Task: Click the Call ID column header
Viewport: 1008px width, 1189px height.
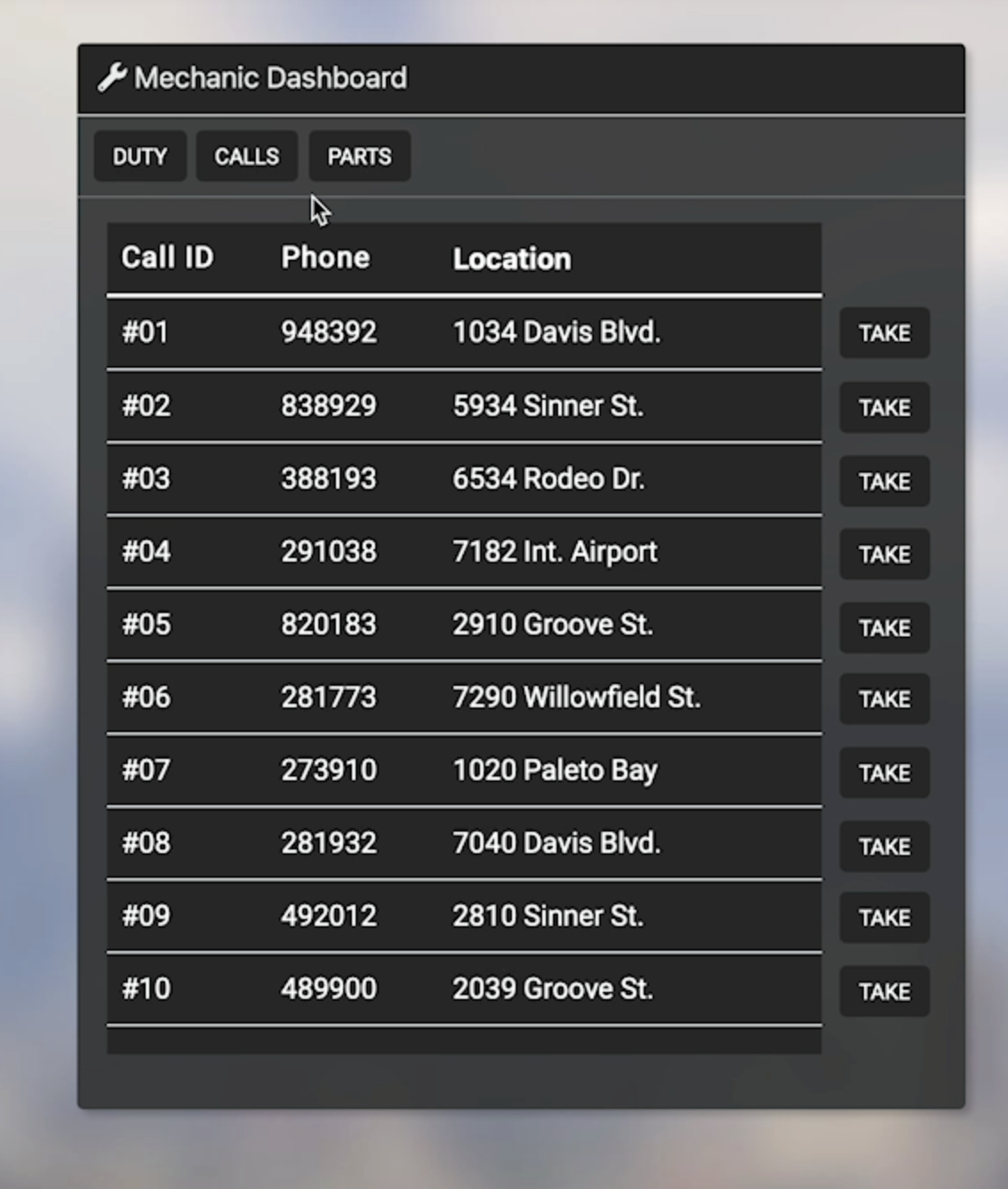Action: pos(167,257)
